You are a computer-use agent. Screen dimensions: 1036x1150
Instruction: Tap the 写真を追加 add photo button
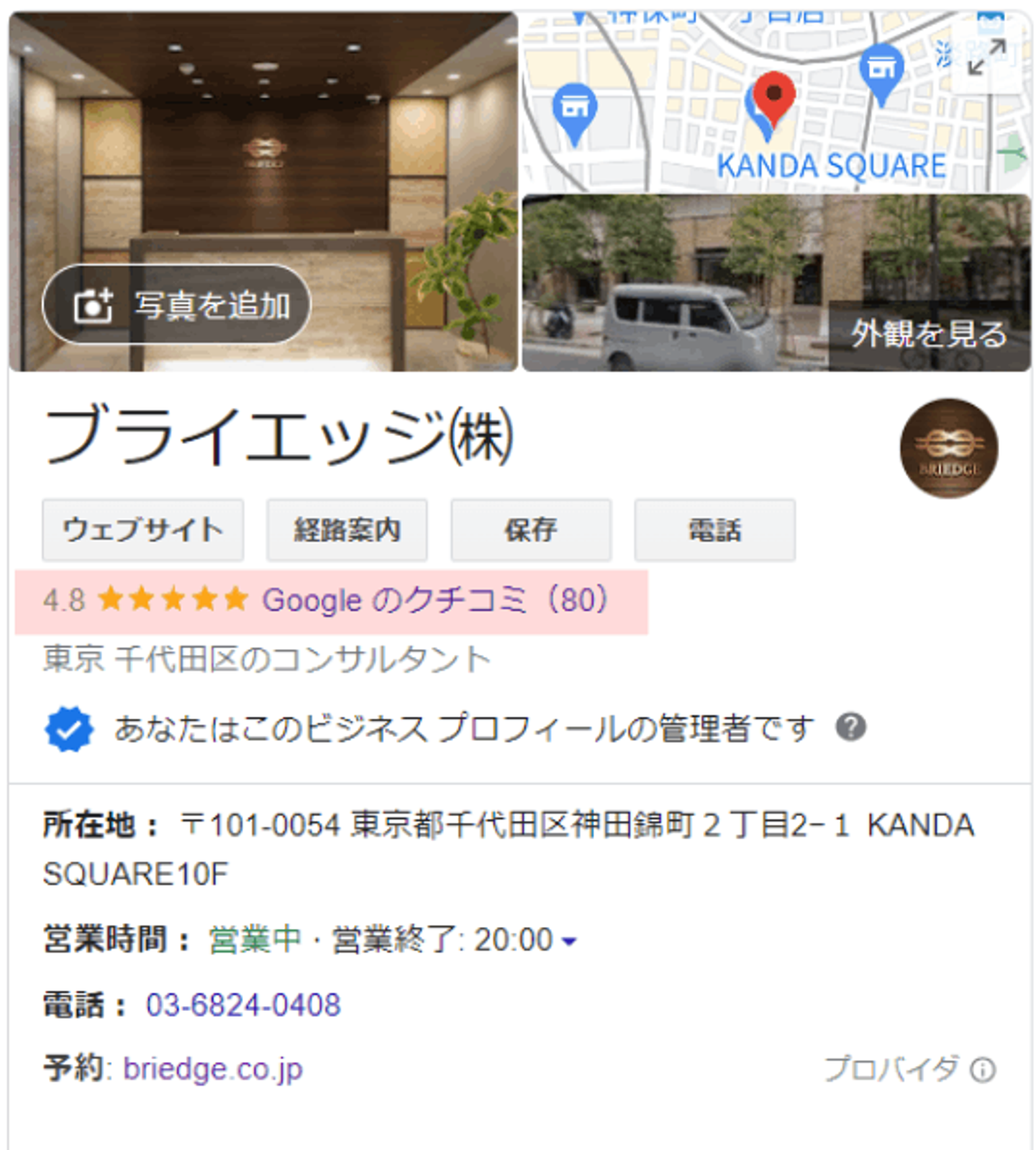(176, 305)
